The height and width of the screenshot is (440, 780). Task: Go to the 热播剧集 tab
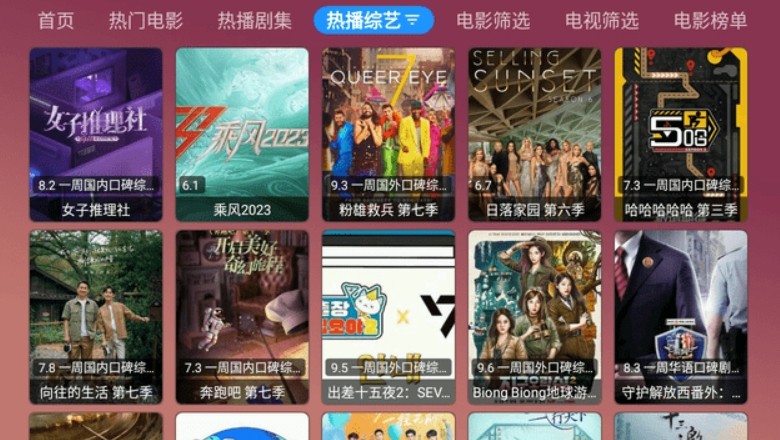pyautogui.click(x=255, y=20)
